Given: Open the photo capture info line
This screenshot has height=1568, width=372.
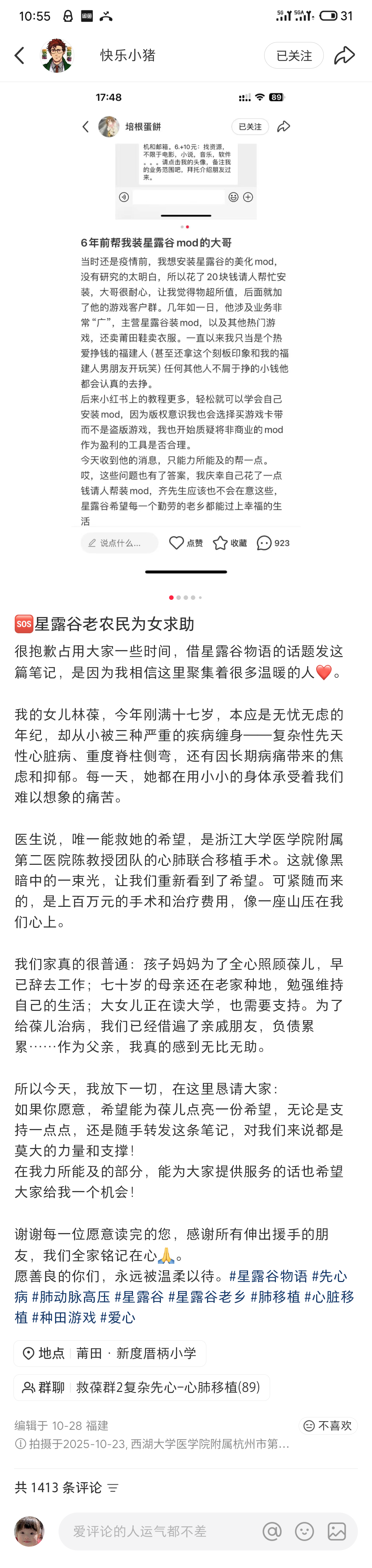Looking at the screenshot, I should (x=152, y=1444).
